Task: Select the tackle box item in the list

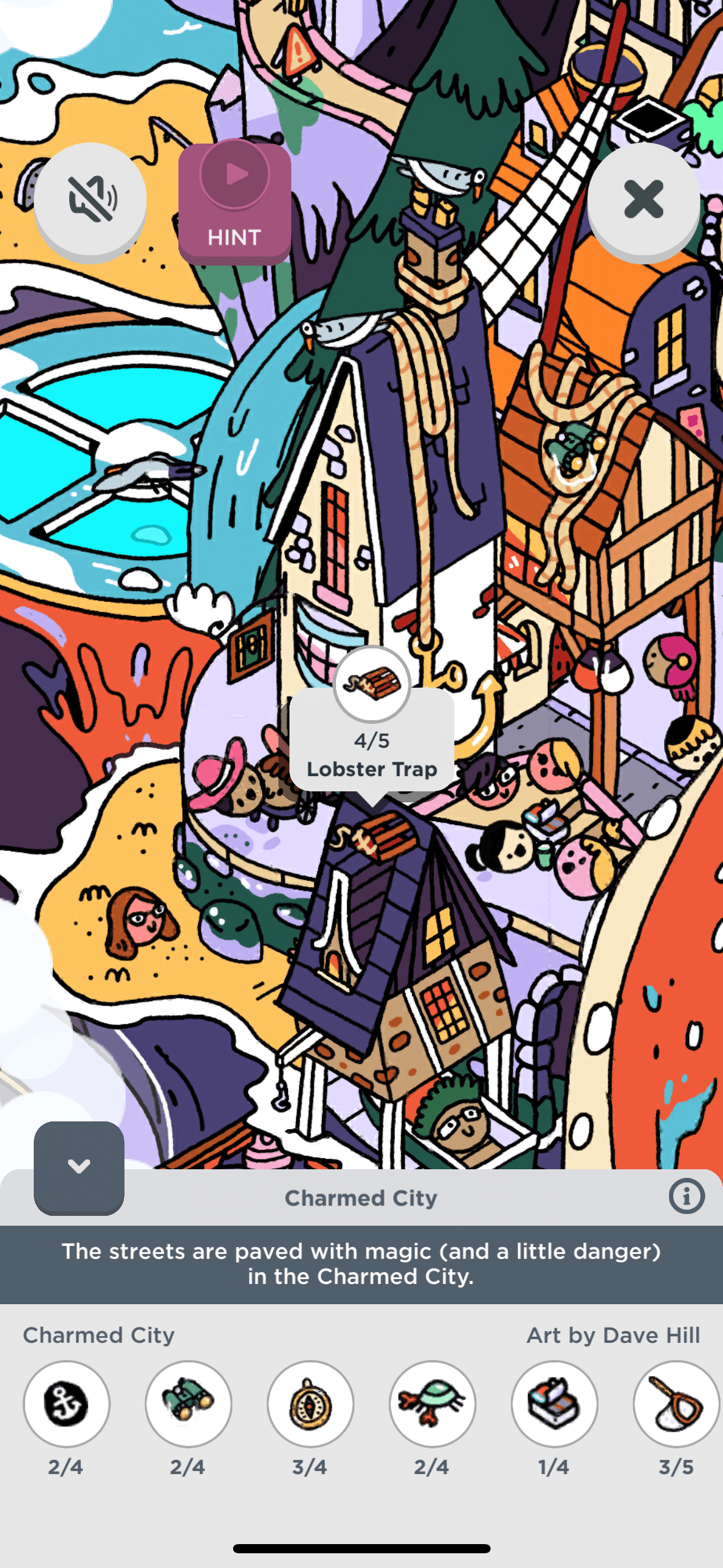Action: click(554, 1404)
